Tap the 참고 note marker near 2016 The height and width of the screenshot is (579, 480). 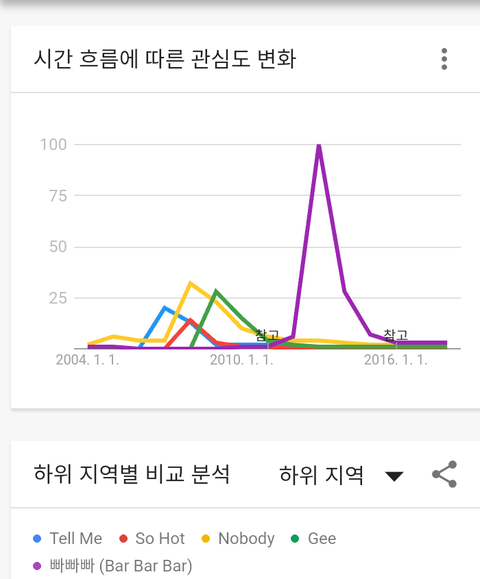pos(396,335)
